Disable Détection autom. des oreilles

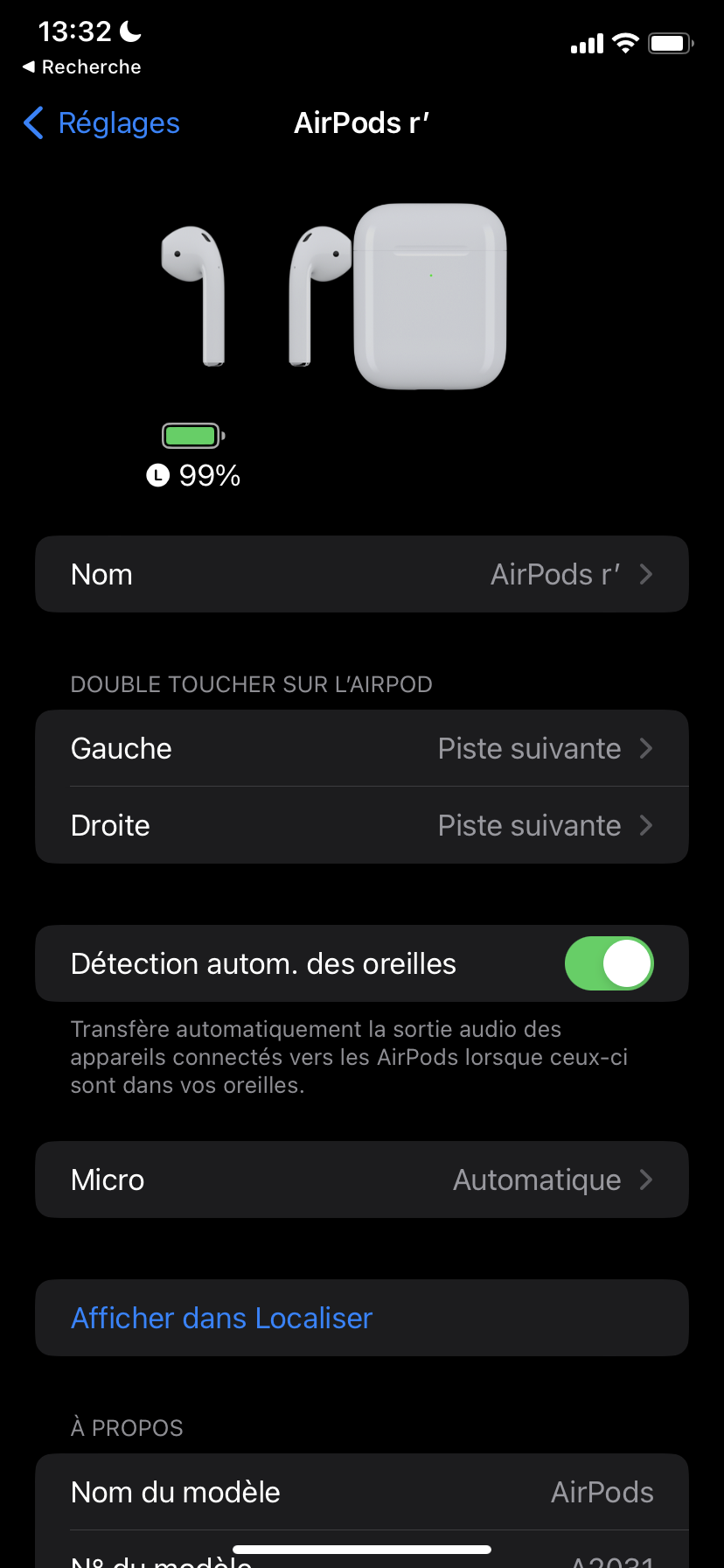[609, 963]
